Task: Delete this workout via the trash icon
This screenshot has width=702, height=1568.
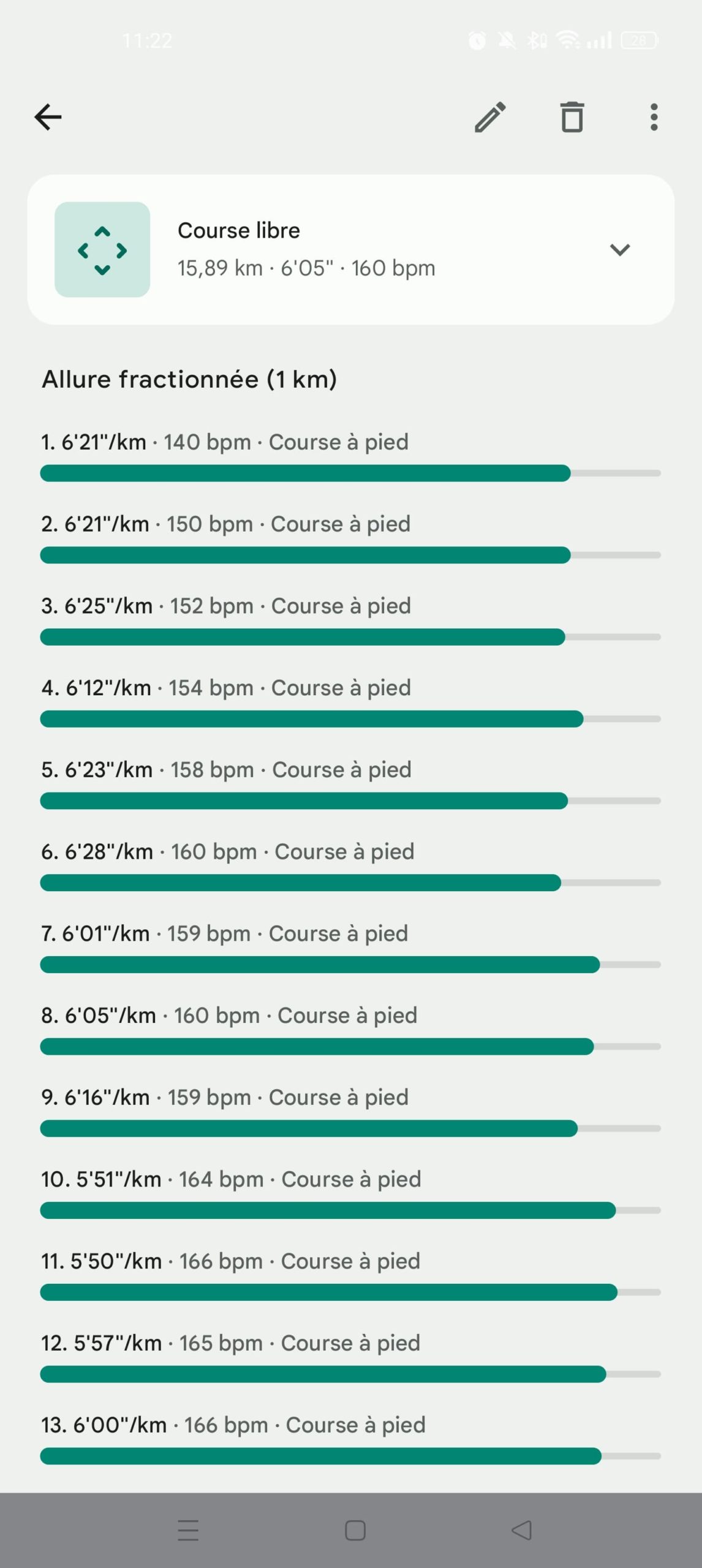Action: [x=572, y=117]
